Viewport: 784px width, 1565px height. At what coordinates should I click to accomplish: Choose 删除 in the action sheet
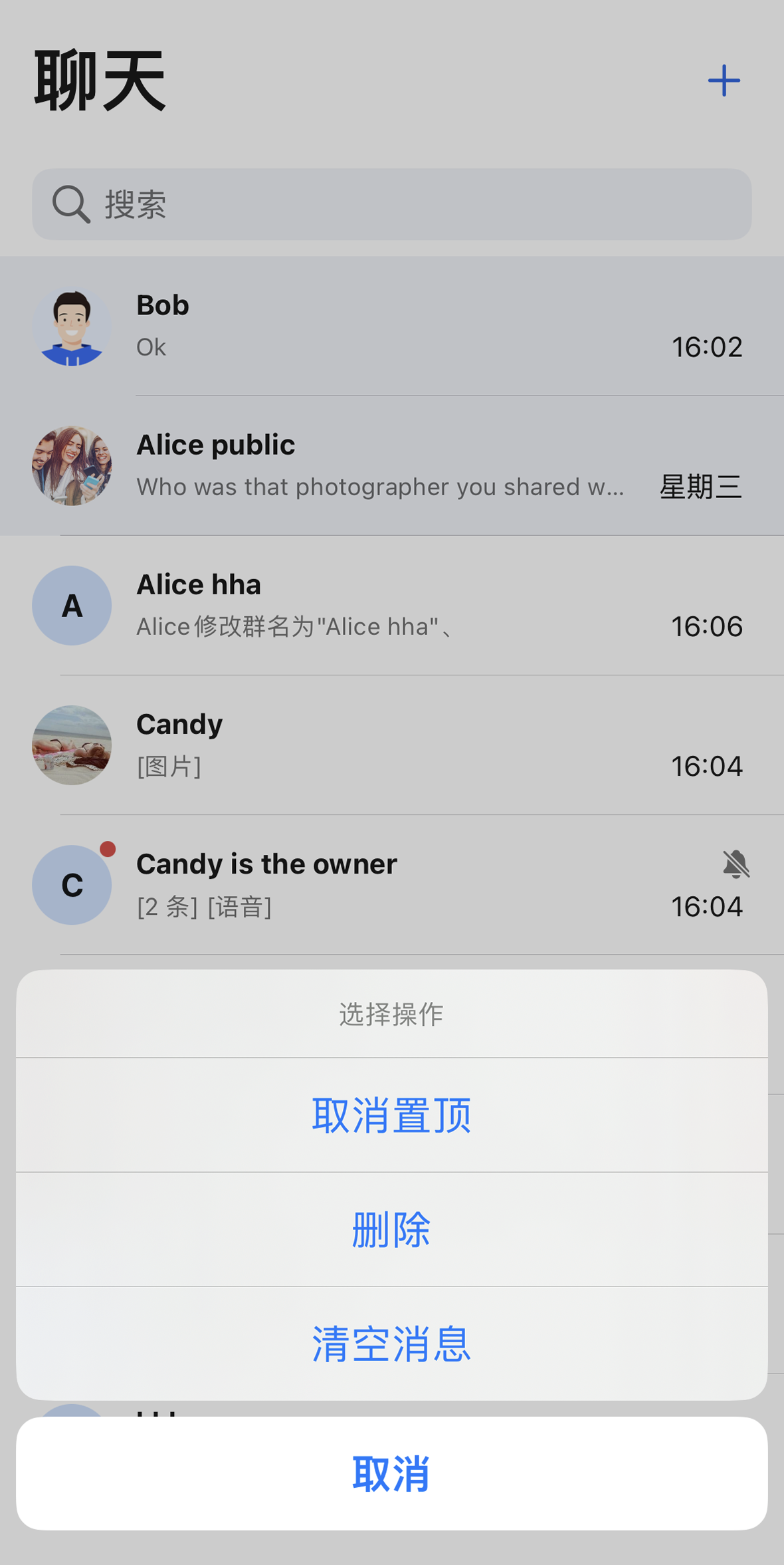click(x=391, y=1229)
